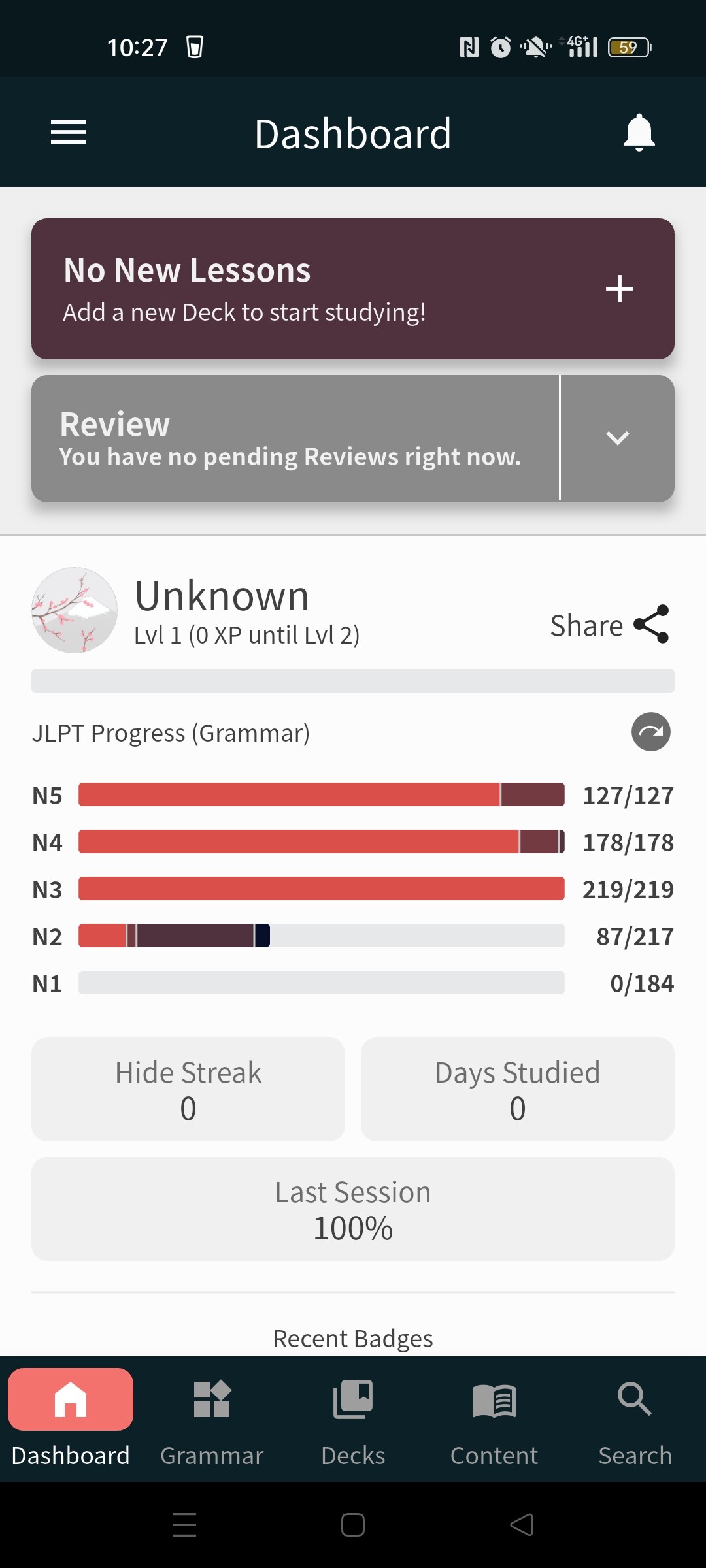
Task: Switch the JLPT progress view with the arrow icon
Action: [650, 732]
